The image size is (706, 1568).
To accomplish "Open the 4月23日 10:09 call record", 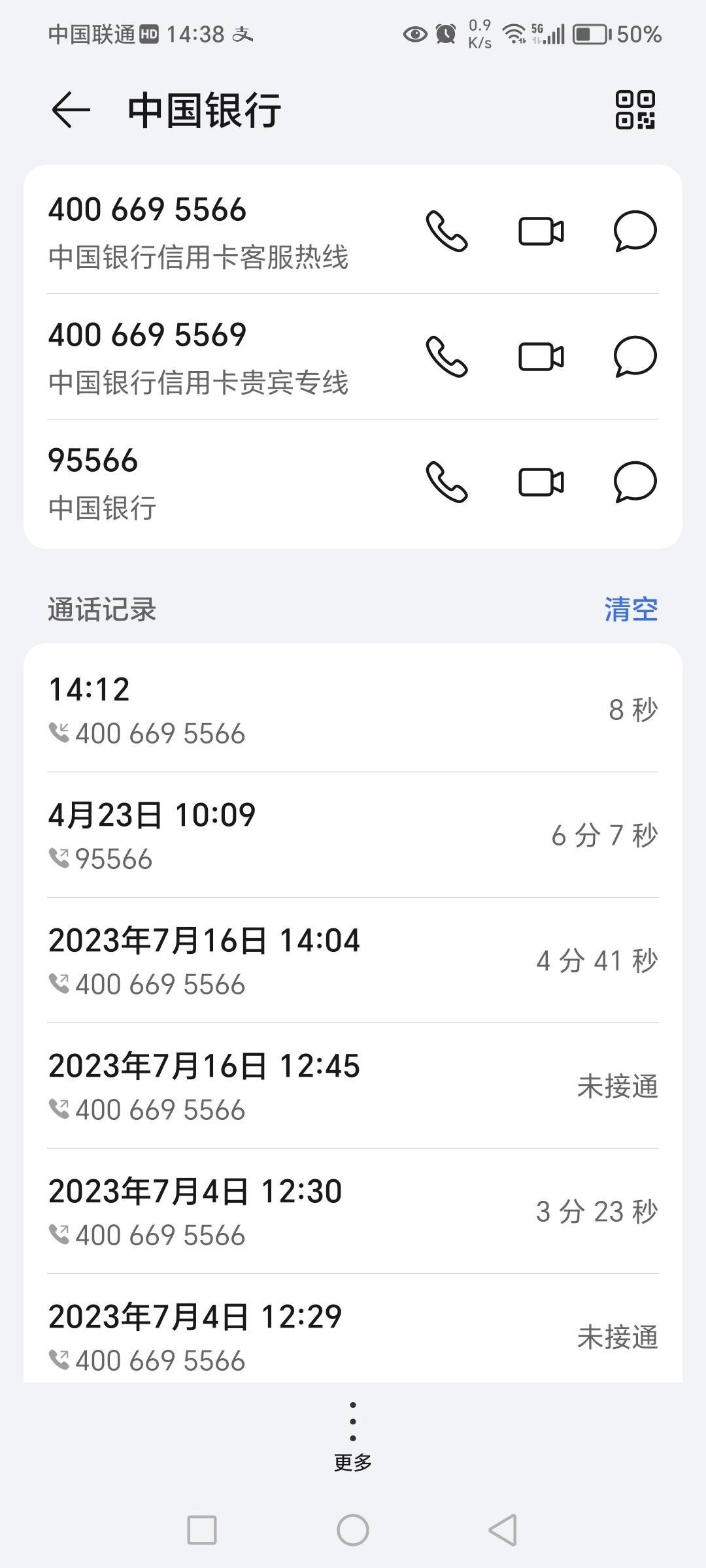I will point(353,835).
